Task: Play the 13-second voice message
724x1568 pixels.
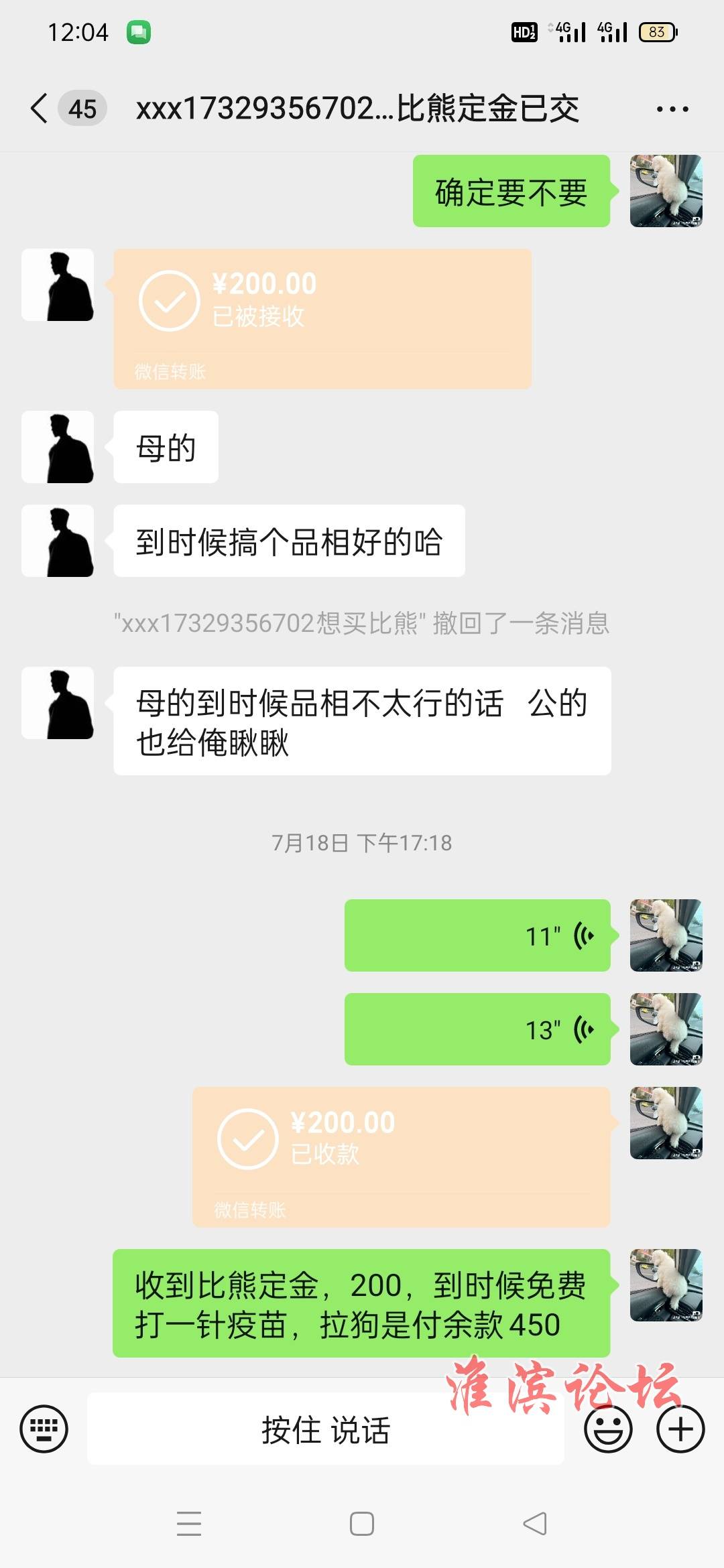Action: pos(477,1029)
